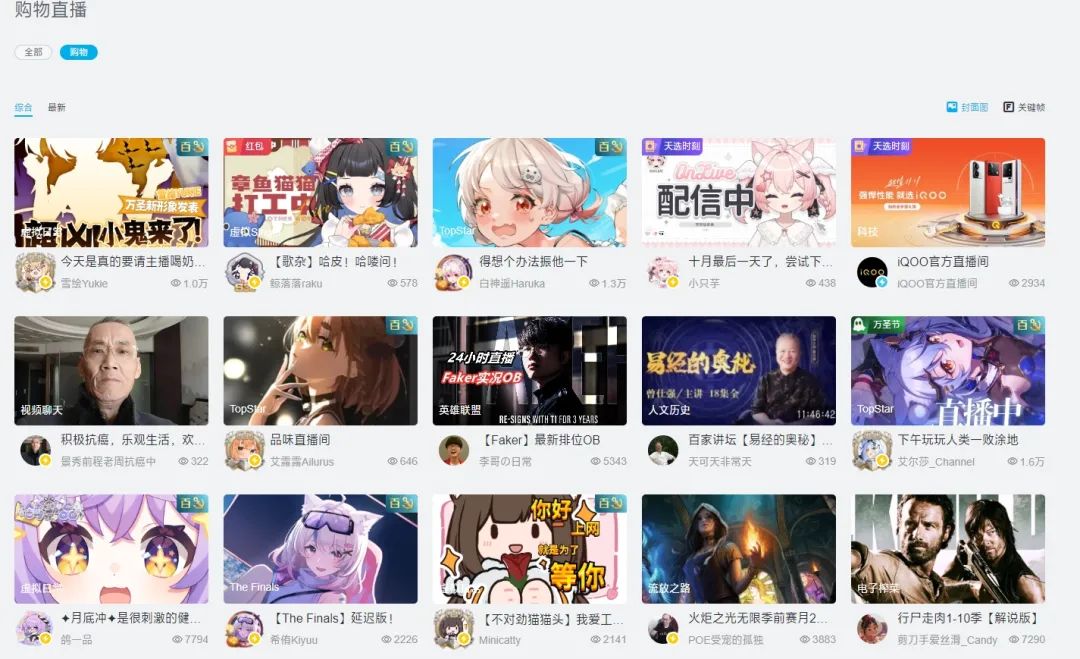The height and width of the screenshot is (659, 1080).
Task: Switch to the 综合 tab
Action: pyautogui.click(x=23, y=107)
